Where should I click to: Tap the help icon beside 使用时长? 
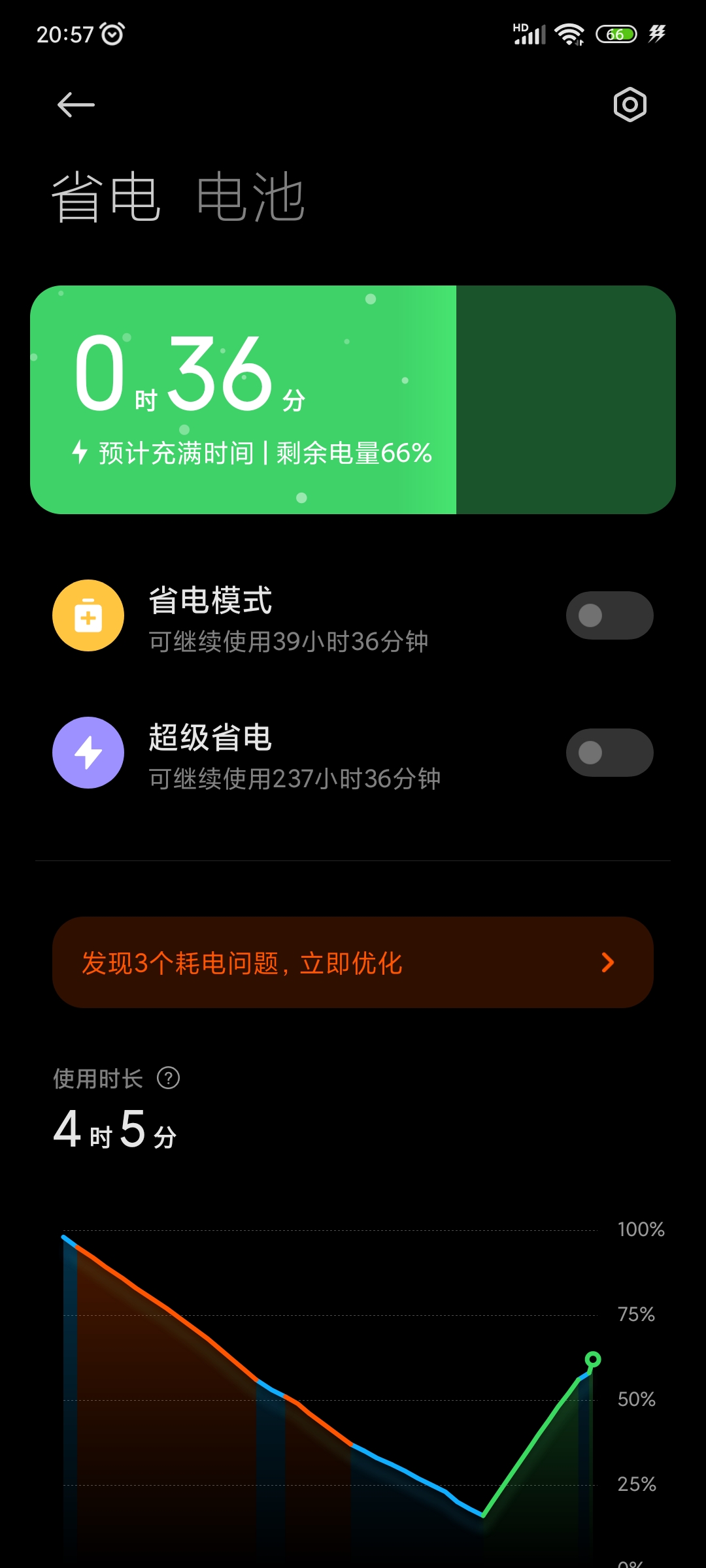[x=169, y=1078]
